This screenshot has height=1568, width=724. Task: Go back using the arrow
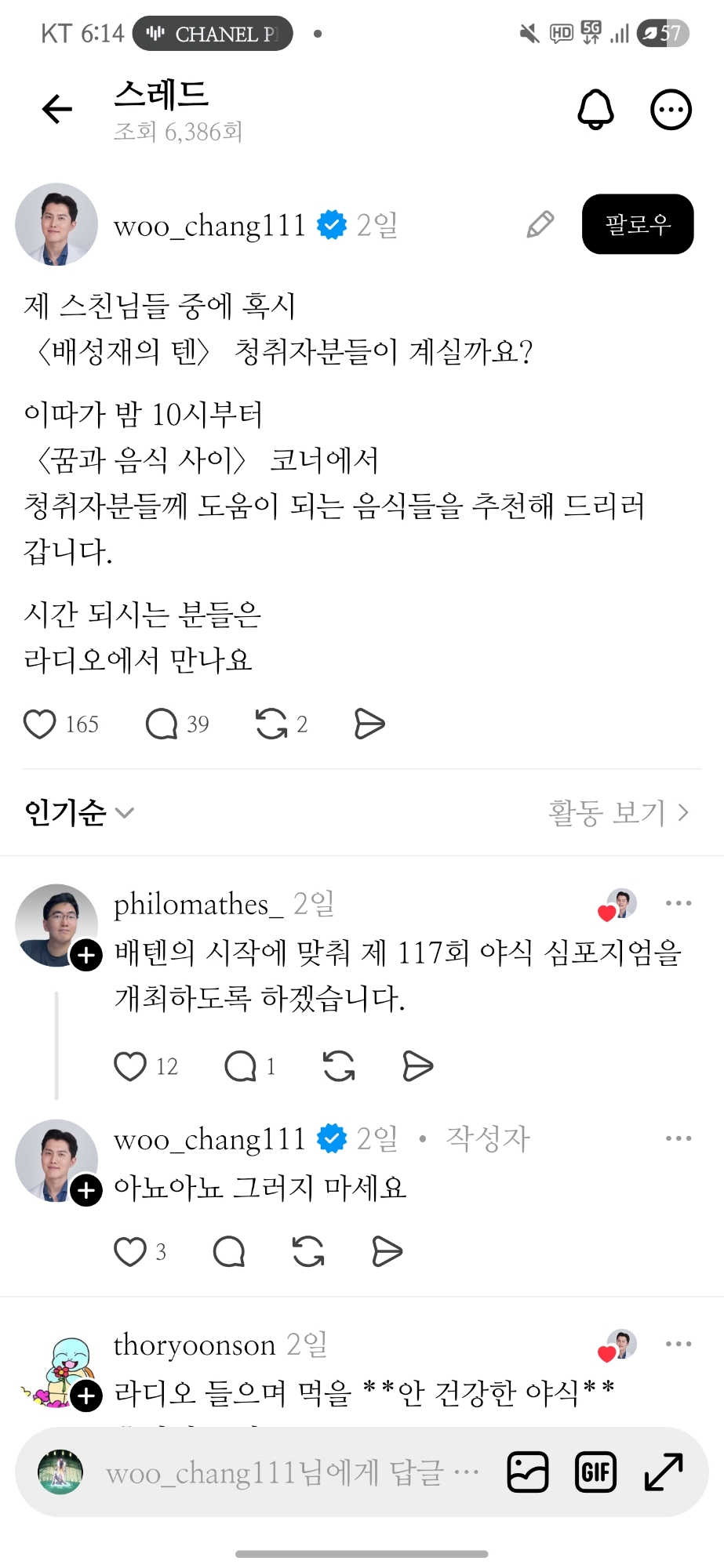pos(57,109)
